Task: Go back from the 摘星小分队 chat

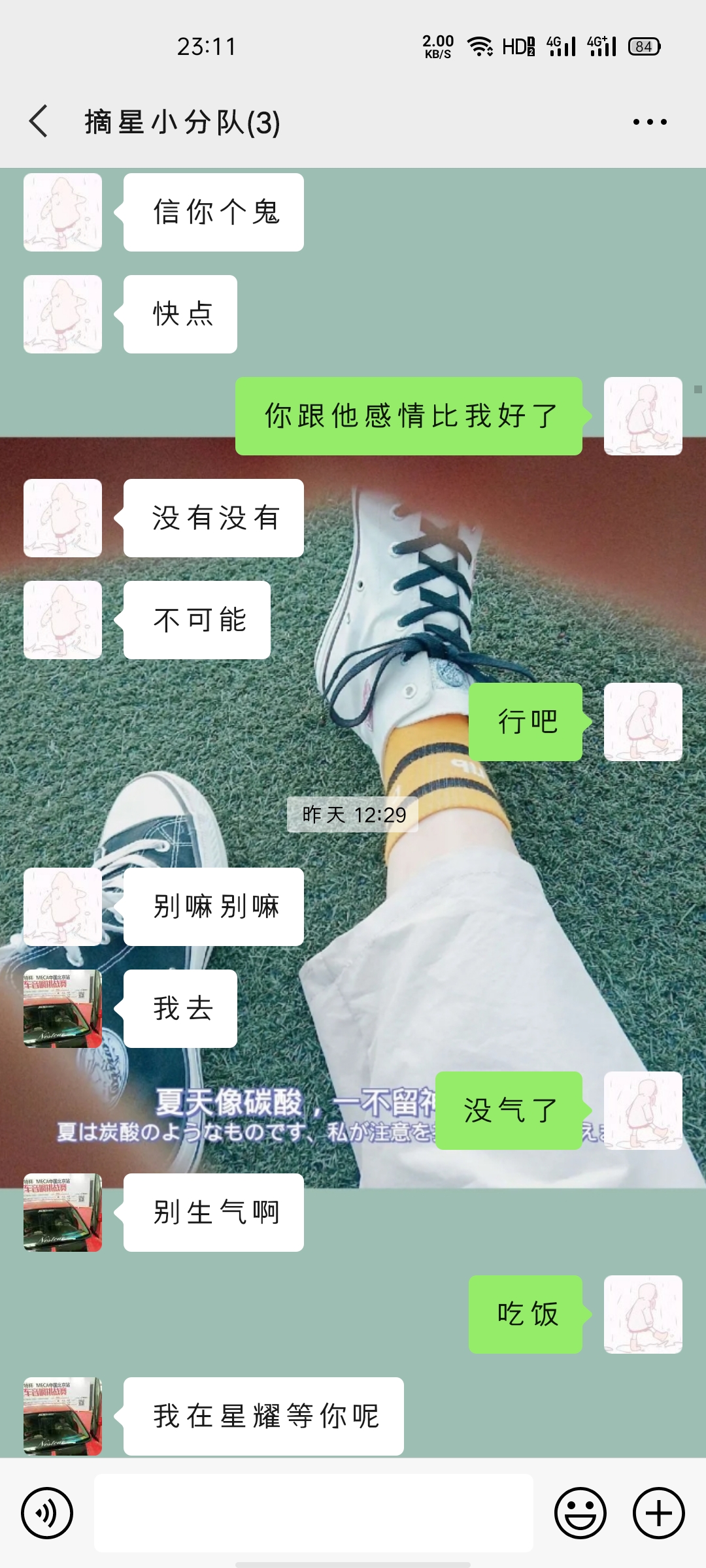Action: coord(39,122)
